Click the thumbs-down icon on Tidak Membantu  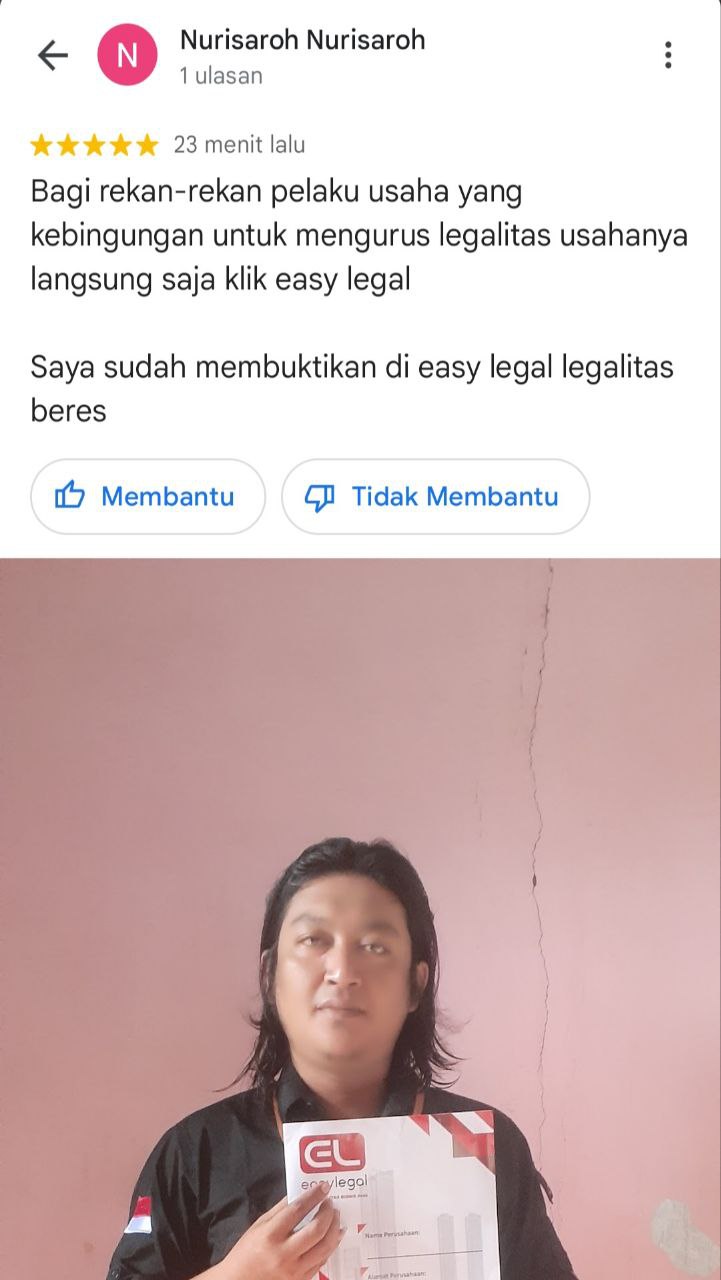(x=322, y=496)
